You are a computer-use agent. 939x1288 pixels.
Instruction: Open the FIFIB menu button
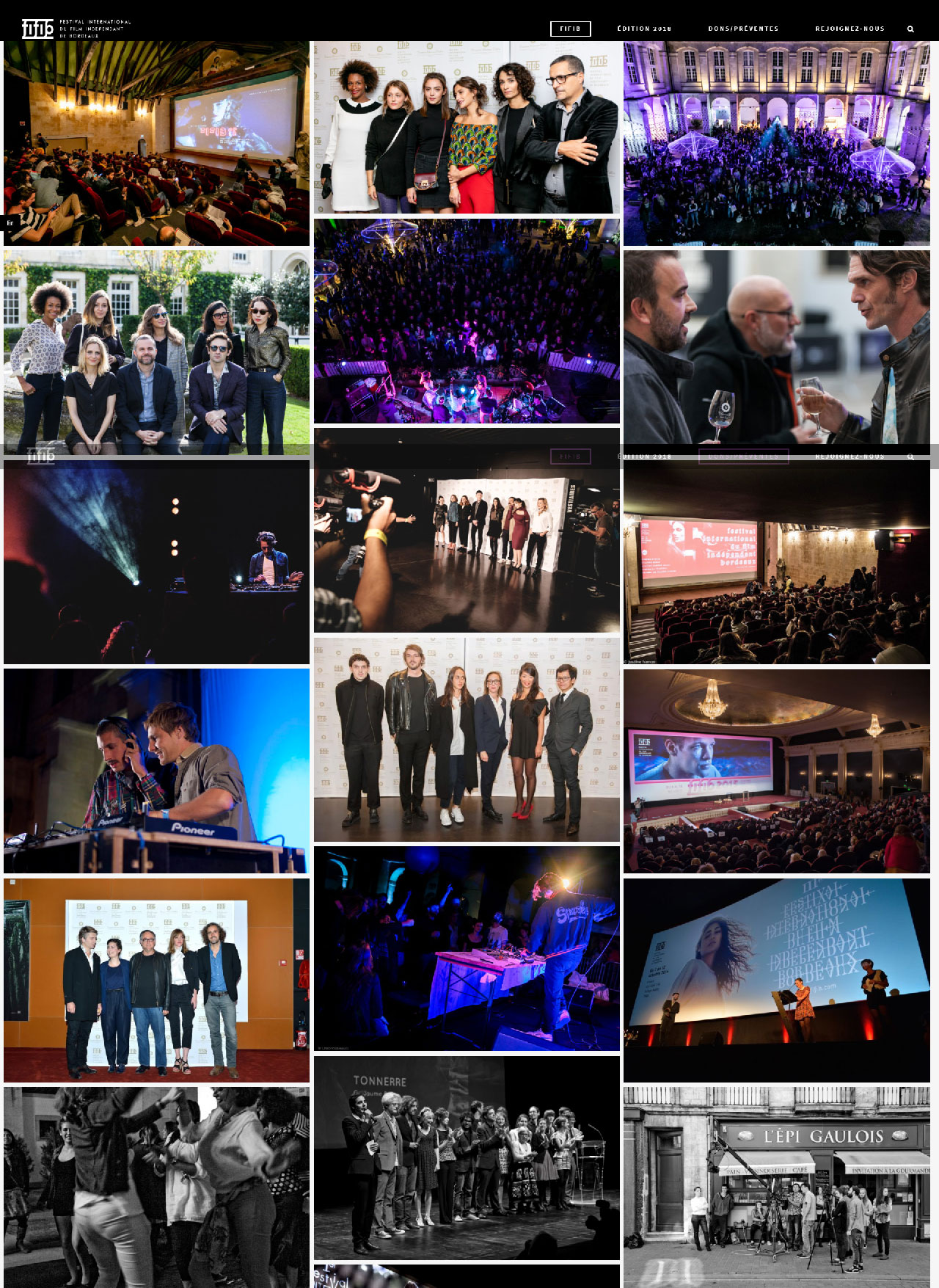pyautogui.click(x=570, y=29)
